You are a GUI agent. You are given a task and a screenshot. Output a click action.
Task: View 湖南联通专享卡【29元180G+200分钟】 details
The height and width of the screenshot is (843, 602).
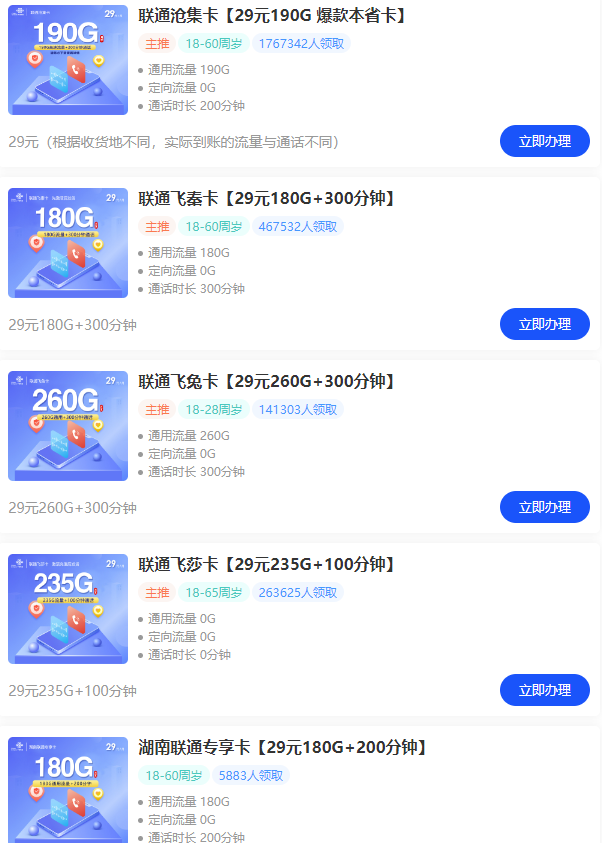(283, 748)
